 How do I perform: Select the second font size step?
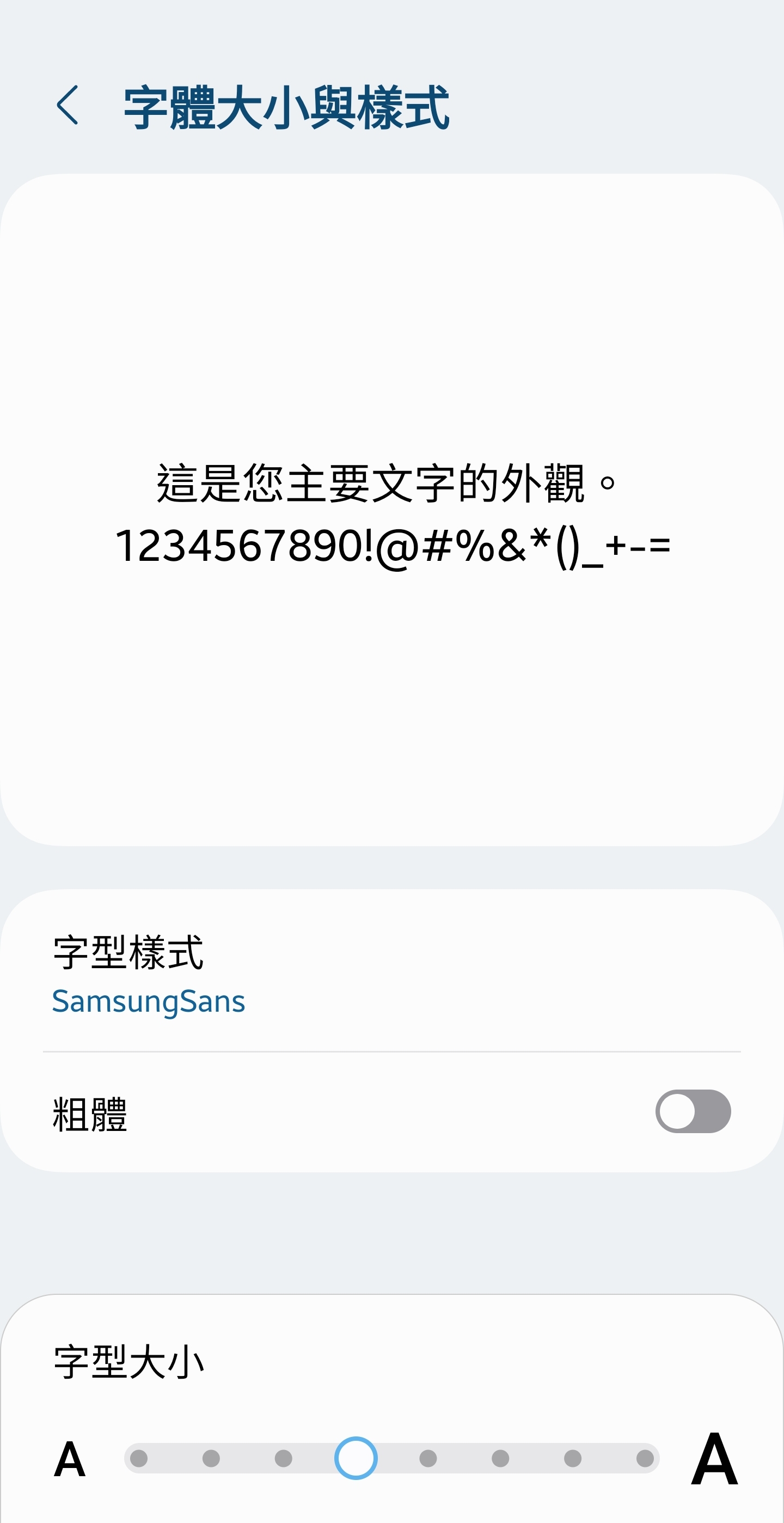(x=211, y=1459)
